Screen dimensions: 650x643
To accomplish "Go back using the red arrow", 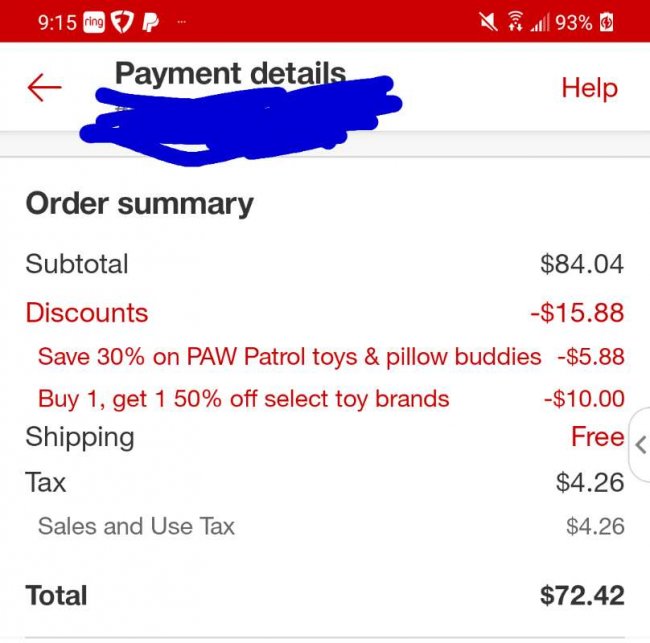I will coord(44,88).
